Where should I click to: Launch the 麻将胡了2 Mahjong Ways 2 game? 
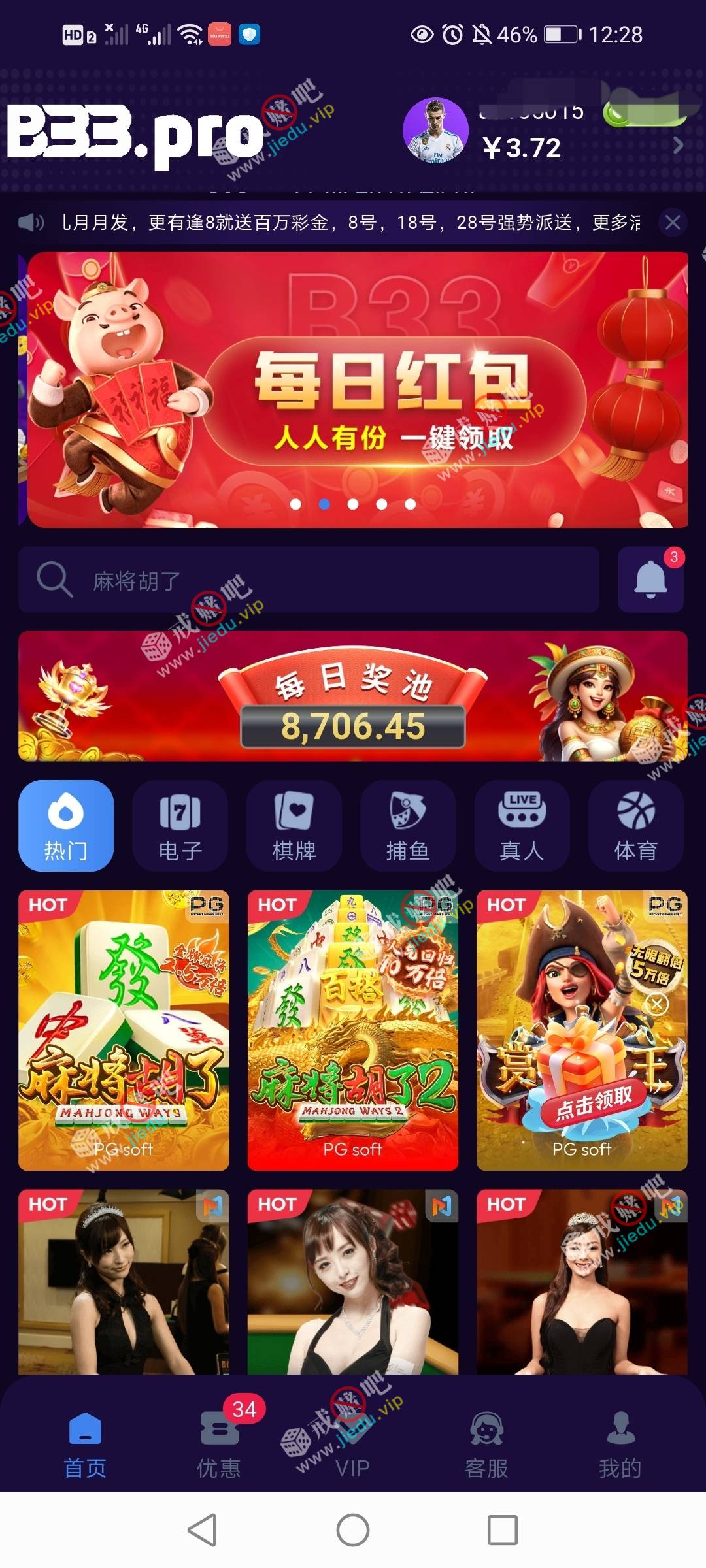[352, 1030]
